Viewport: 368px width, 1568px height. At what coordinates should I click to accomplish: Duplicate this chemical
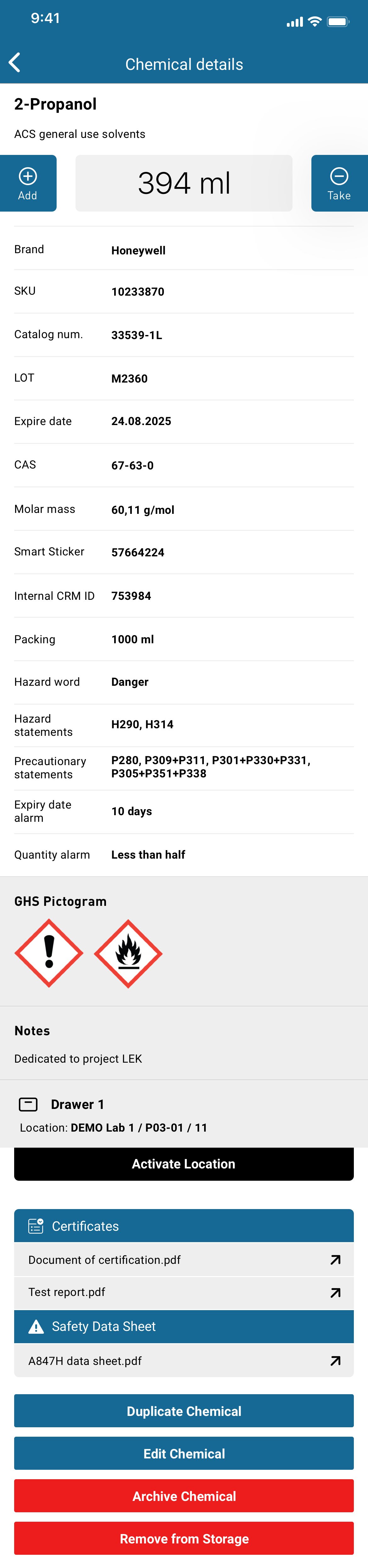click(184, 1411)
